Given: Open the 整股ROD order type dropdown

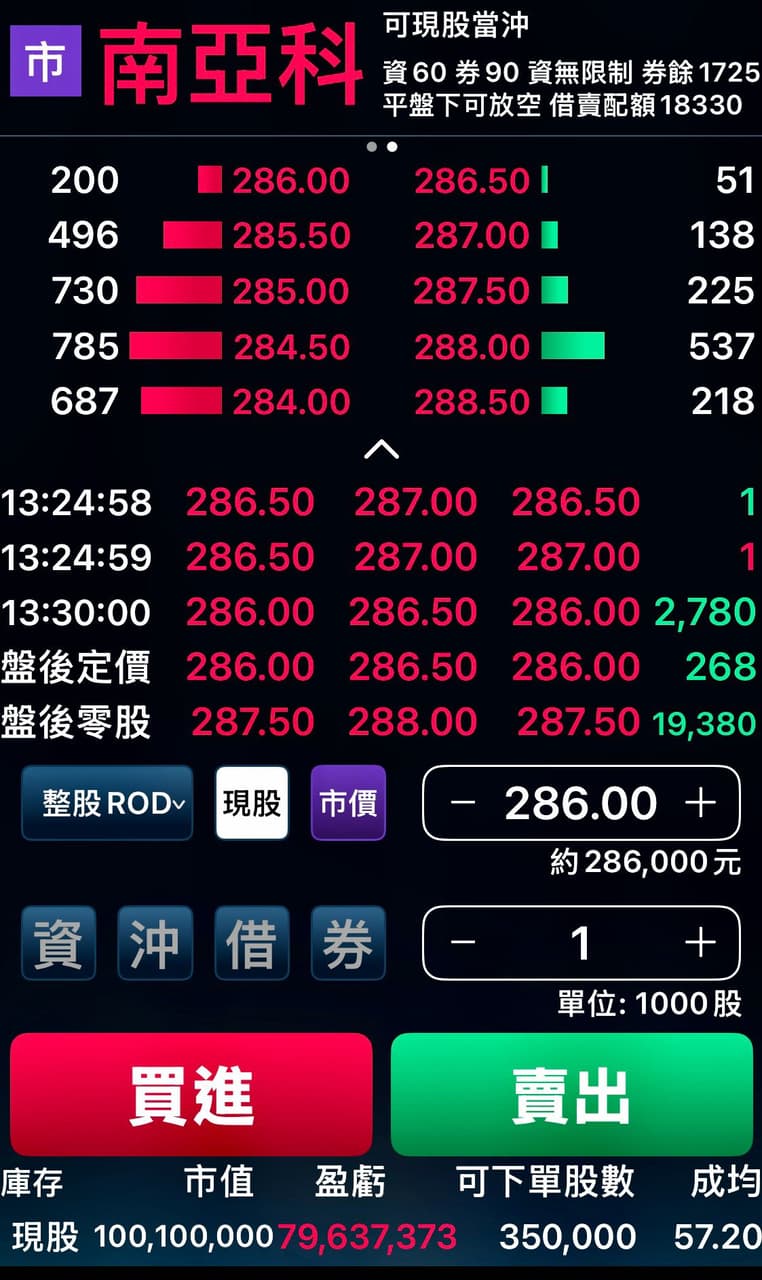Looking at the screenshot, I should click(107, 802).
